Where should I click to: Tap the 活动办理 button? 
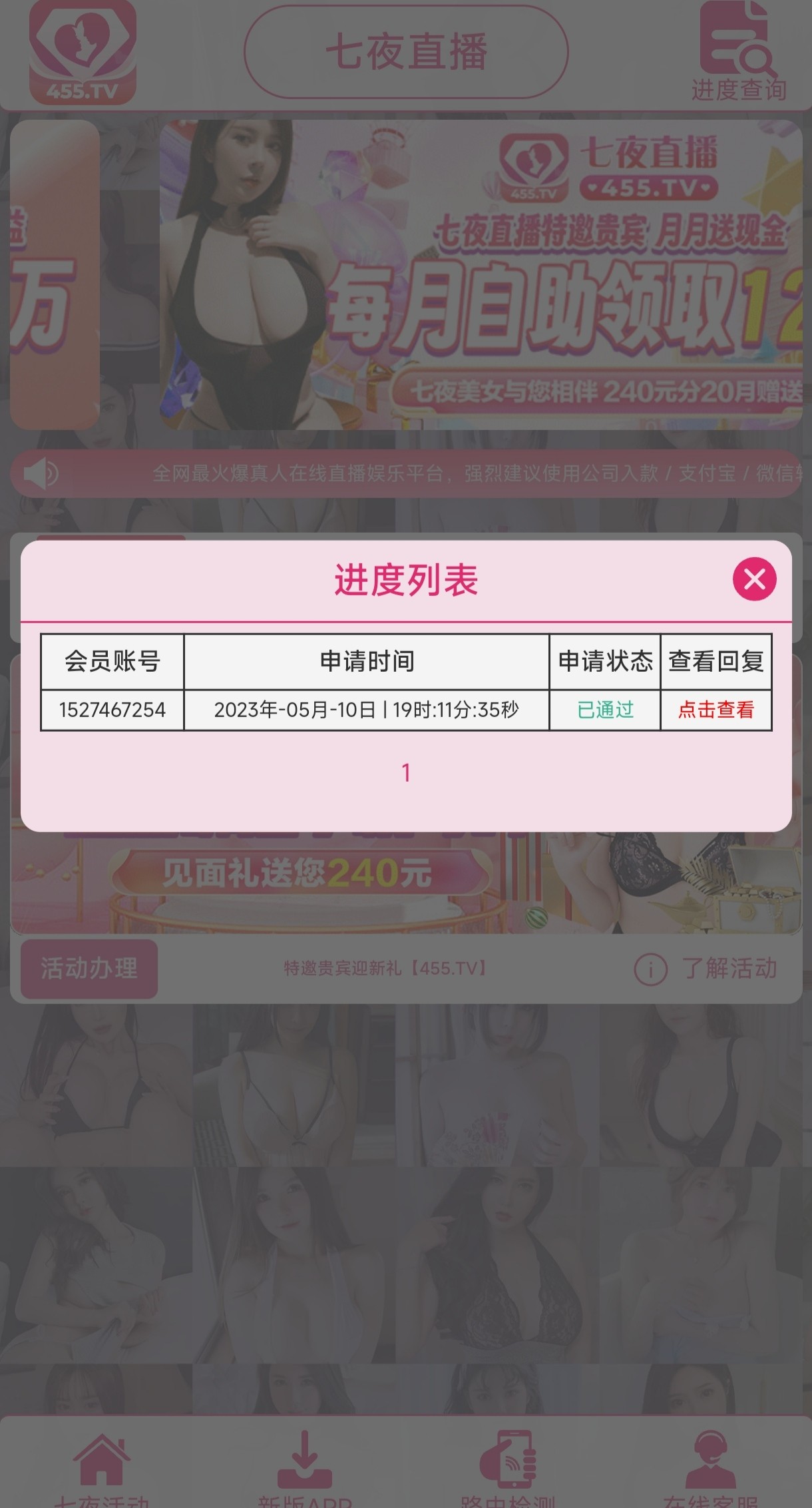click(89, 968)
